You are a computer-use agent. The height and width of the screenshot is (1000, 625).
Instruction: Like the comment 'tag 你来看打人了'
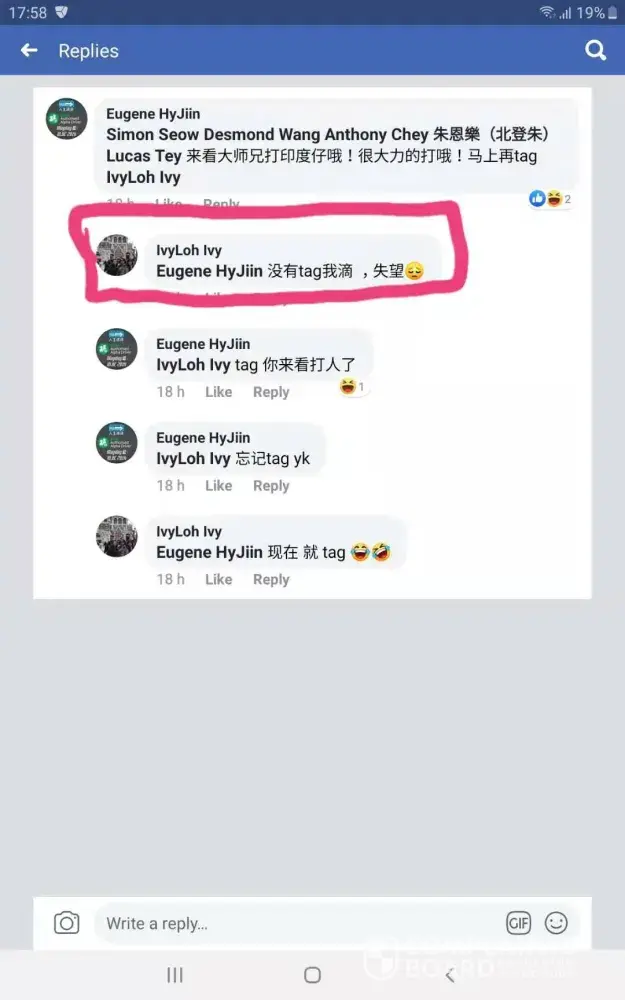218,392
